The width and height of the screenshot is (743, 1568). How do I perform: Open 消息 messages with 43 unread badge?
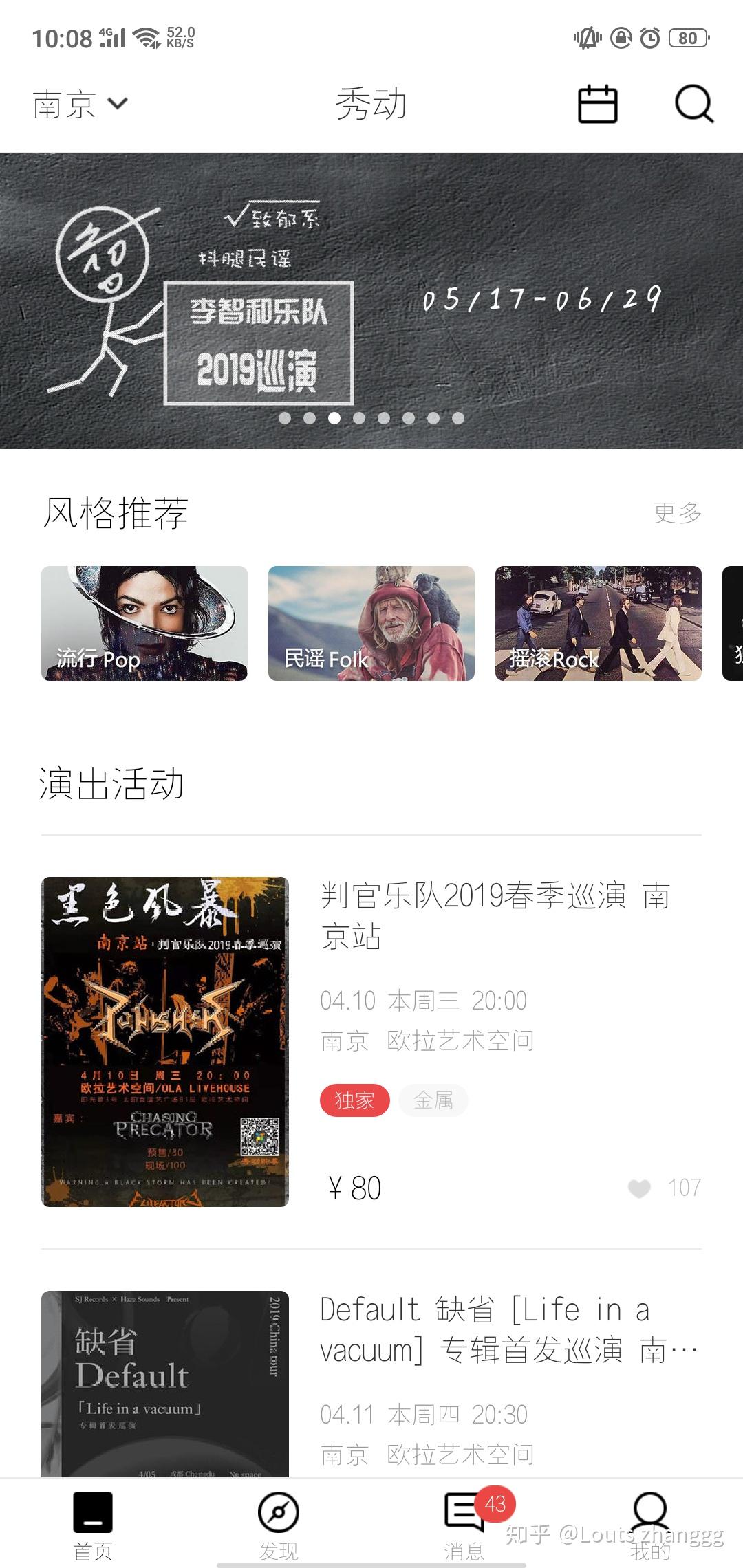click(464, 1510)
